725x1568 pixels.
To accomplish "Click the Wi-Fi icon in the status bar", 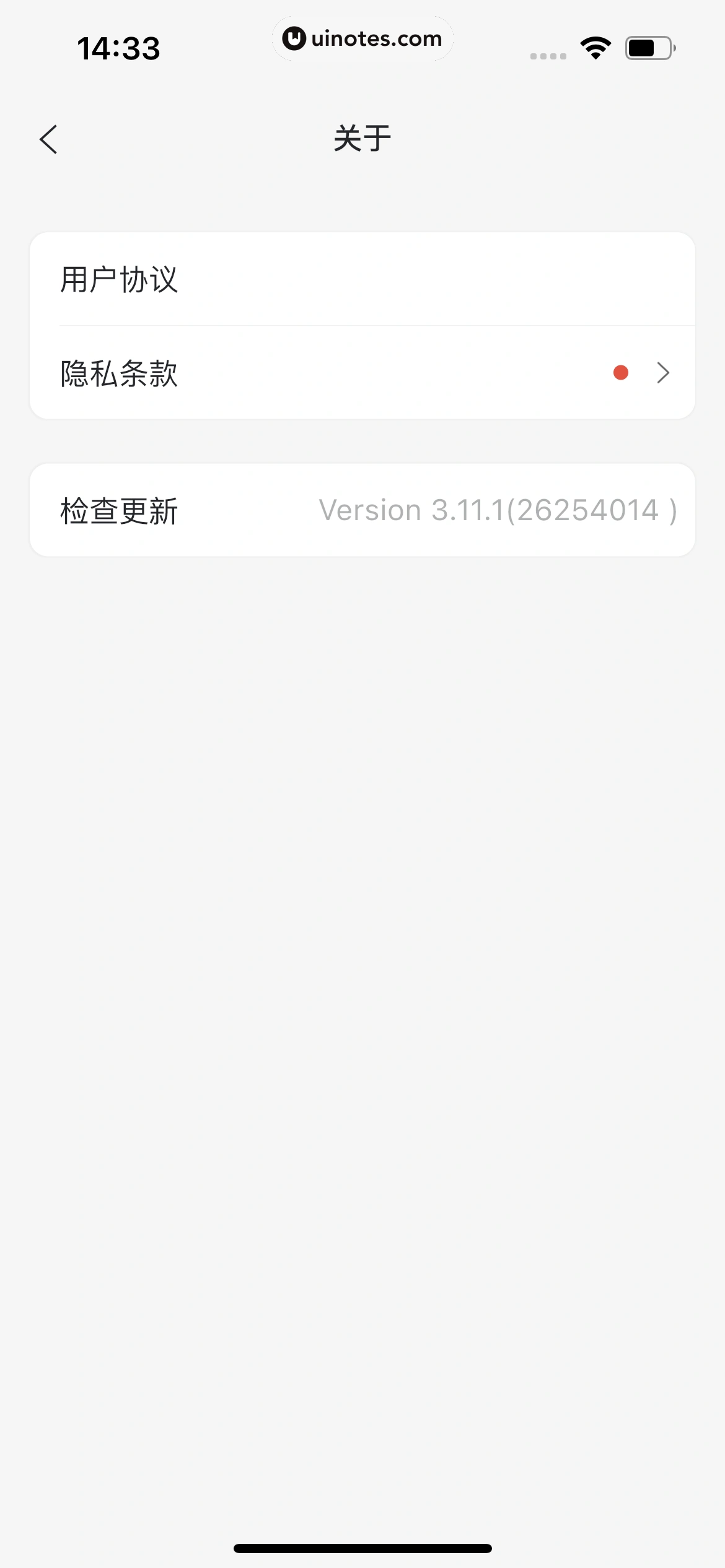I will pos(595,47).
